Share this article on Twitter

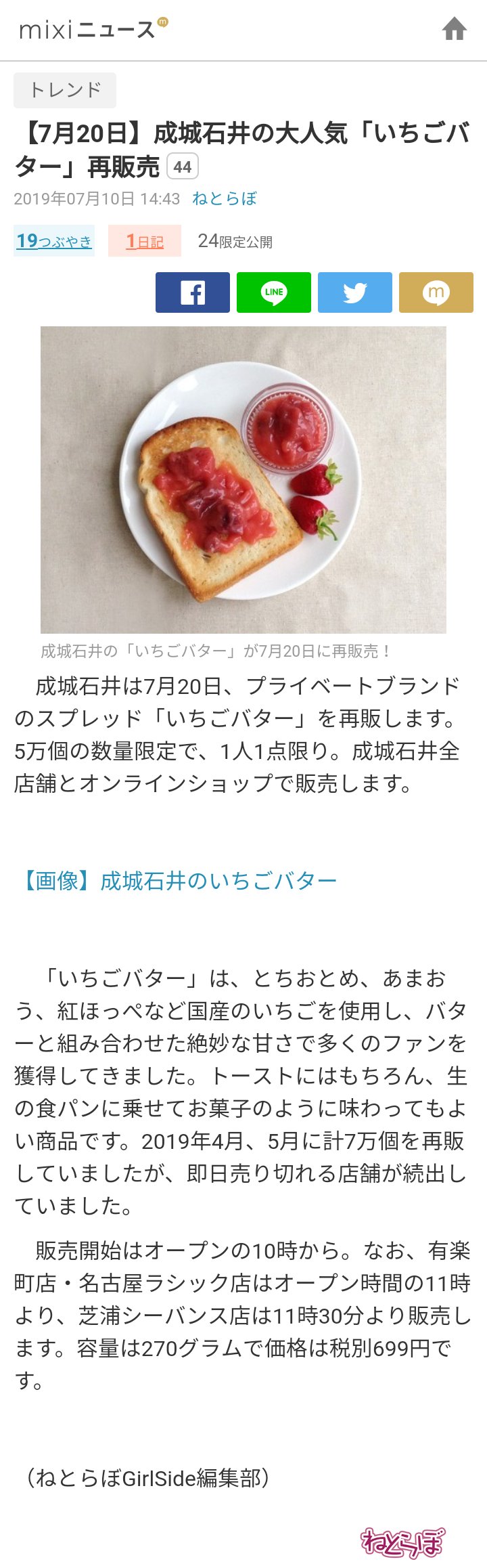click(x=355, y=292)
